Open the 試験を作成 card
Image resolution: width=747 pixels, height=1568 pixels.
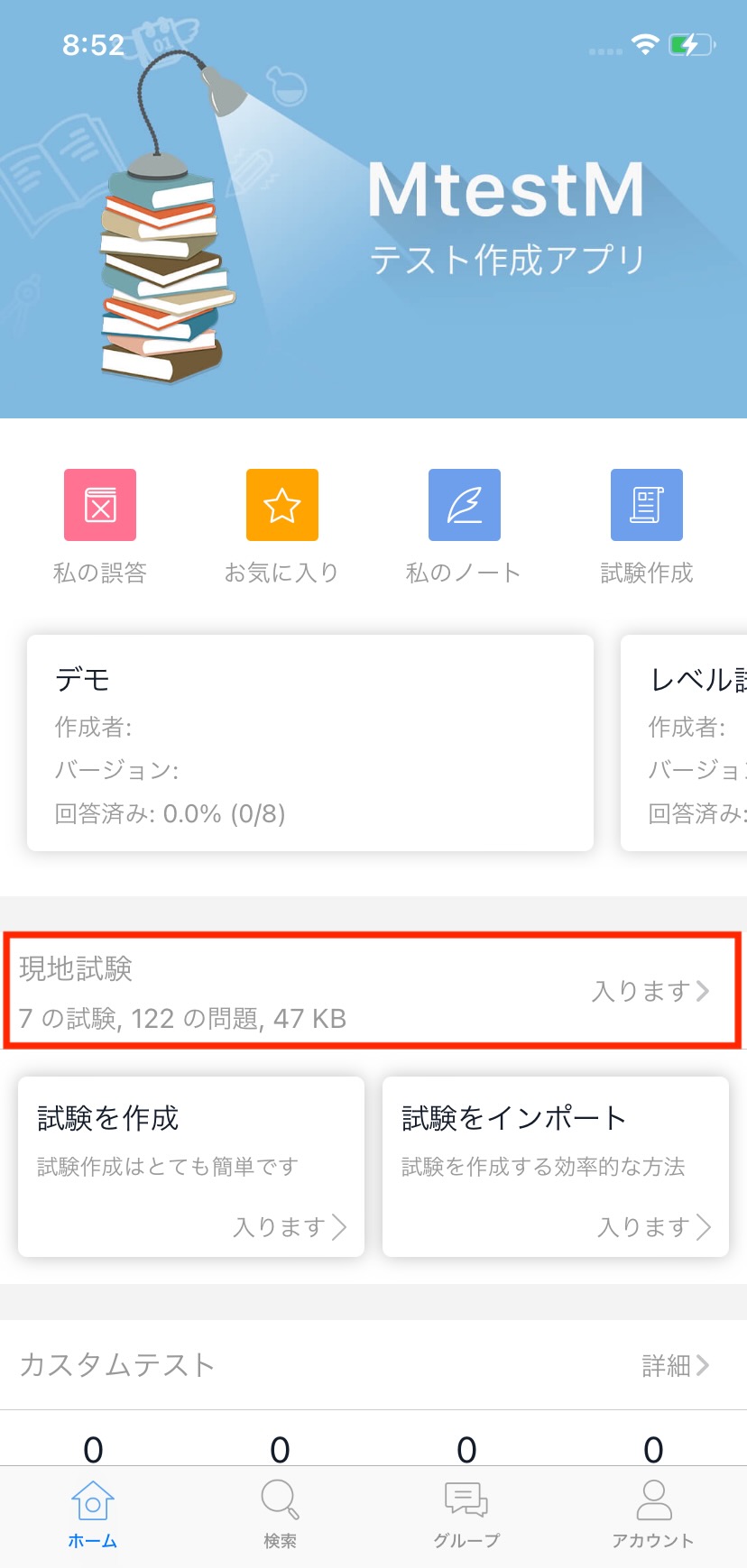coord(191,1166)
